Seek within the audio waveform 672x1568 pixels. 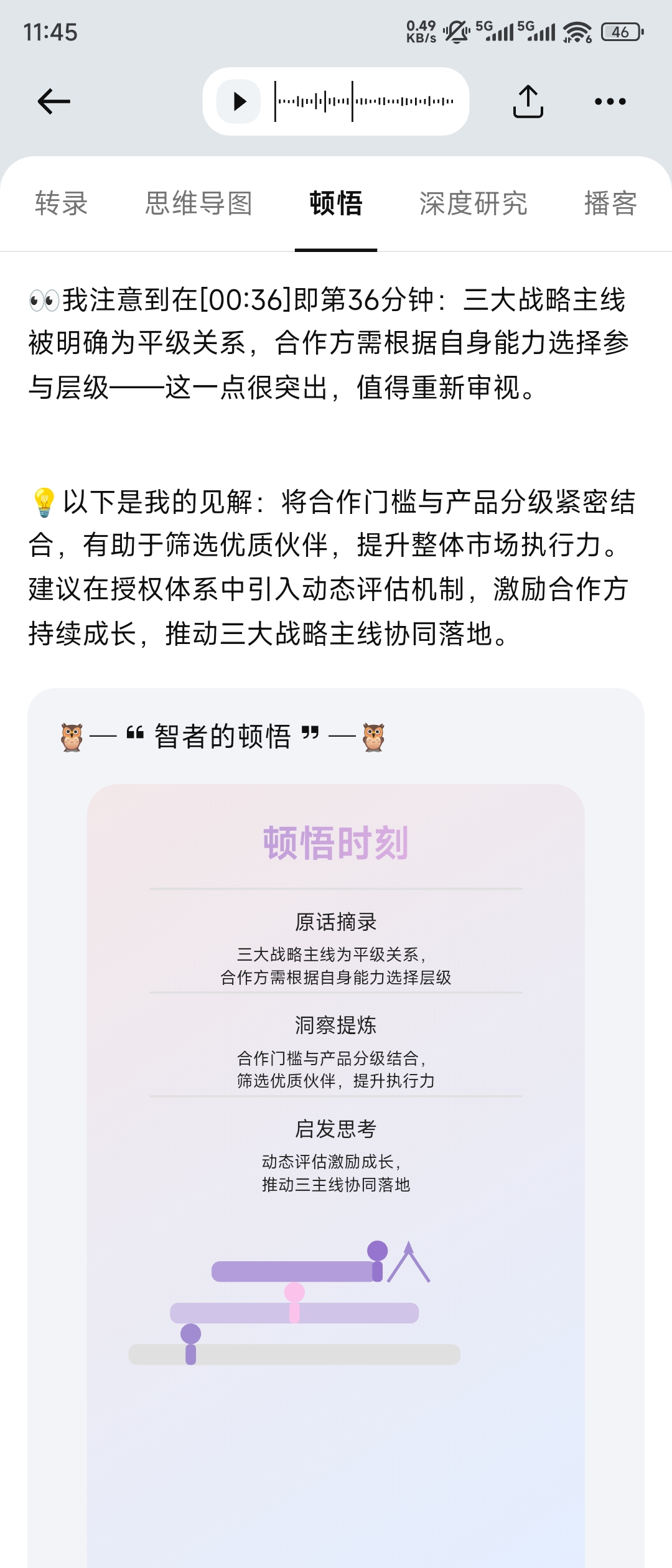click(365, 101)
